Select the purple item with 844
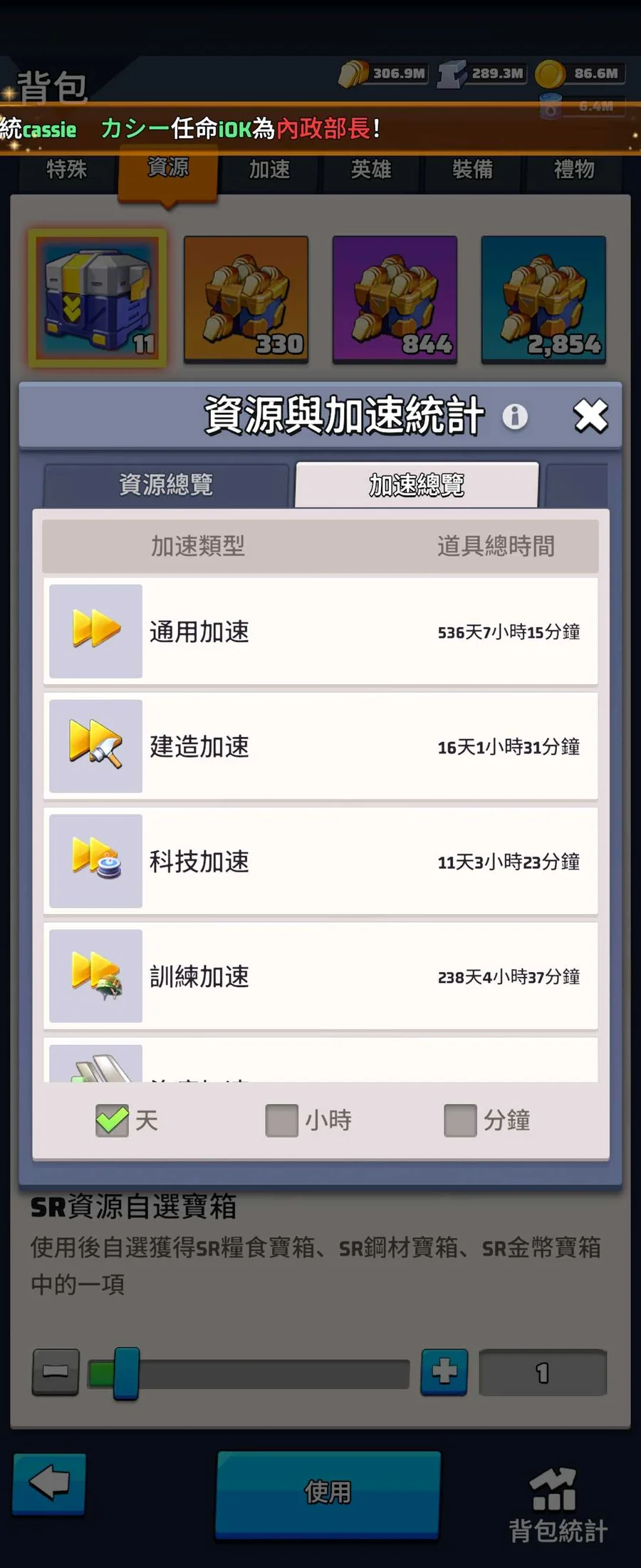Screen dimensions: 641x1568 (x=395, y=299)
